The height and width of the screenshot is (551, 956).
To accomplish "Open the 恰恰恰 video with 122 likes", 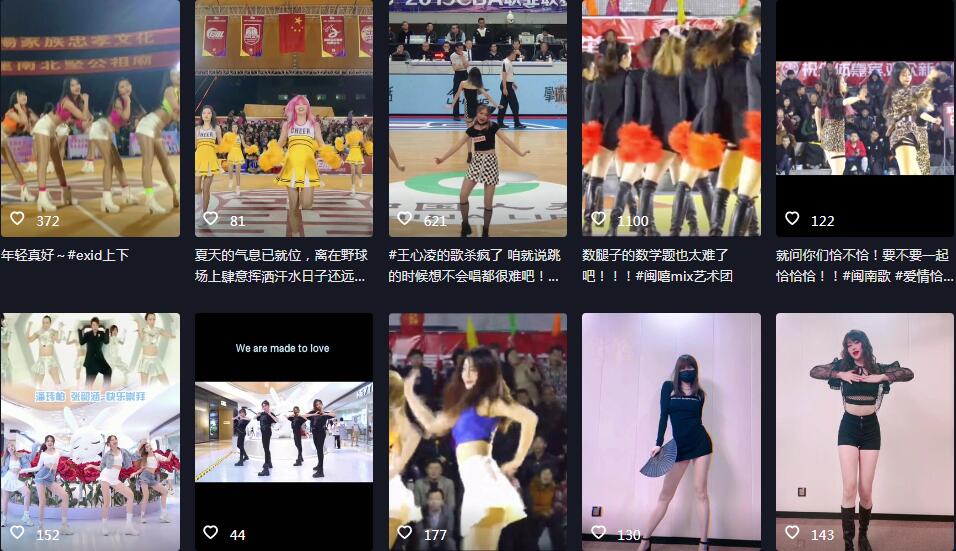I will point(865,118).
